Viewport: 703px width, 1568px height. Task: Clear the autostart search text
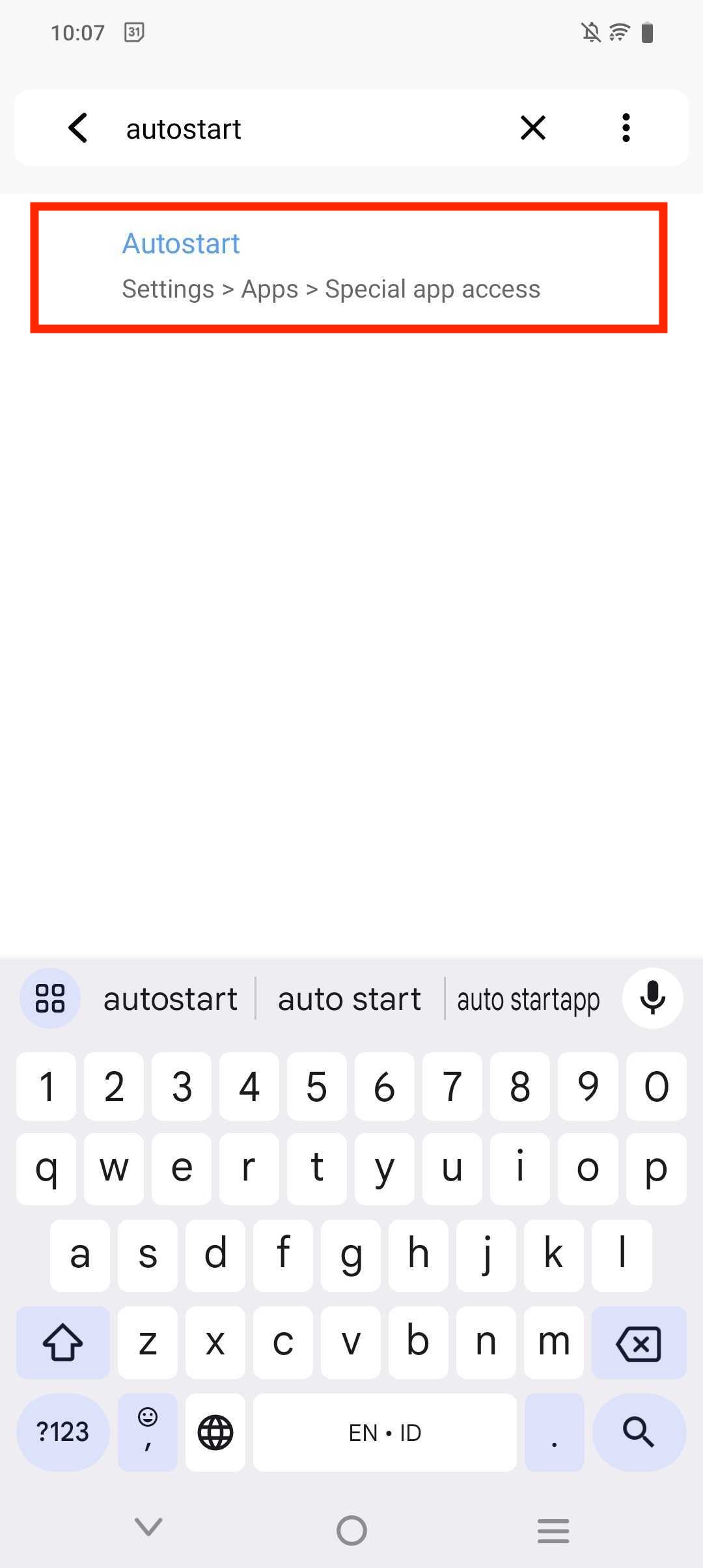(532, 128)
